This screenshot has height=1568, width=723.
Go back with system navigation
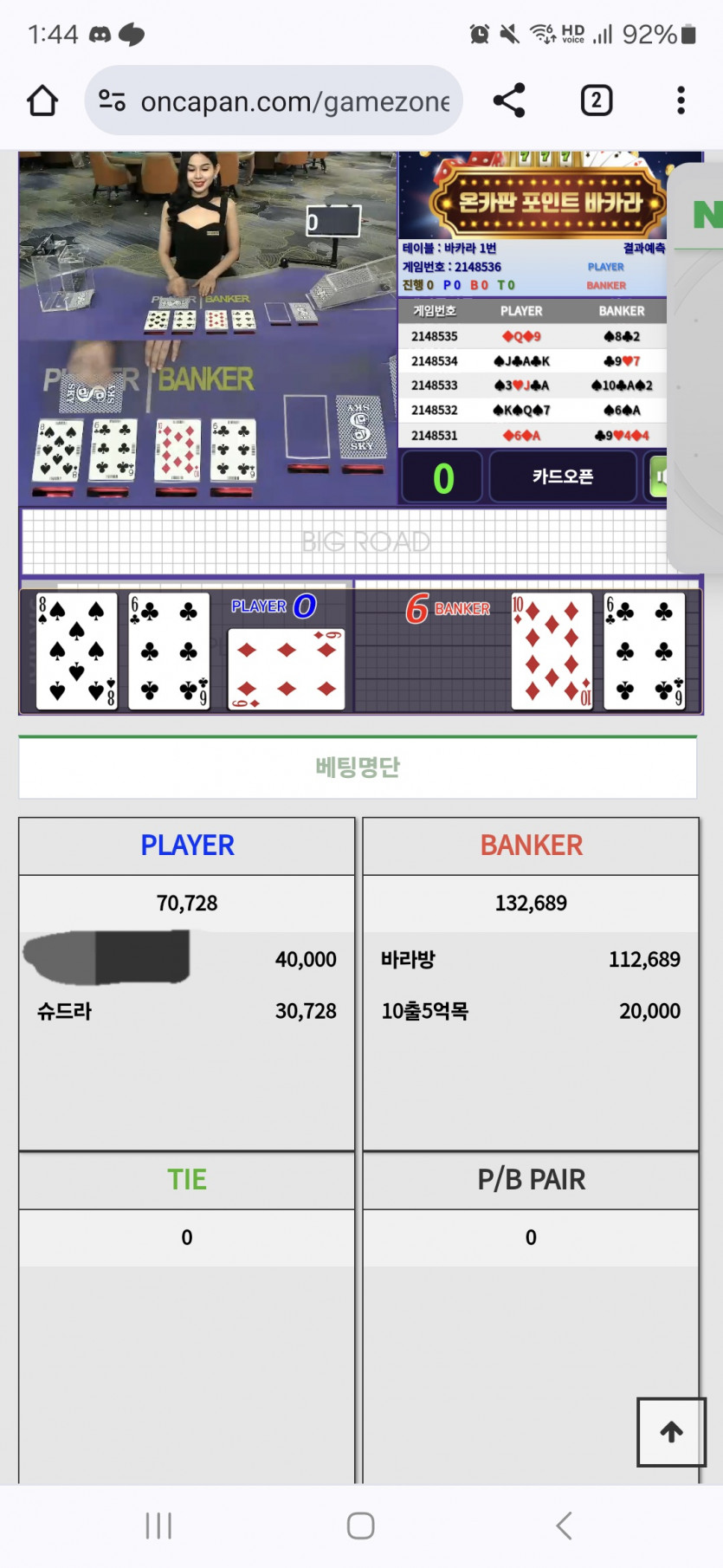[564, 1525]
